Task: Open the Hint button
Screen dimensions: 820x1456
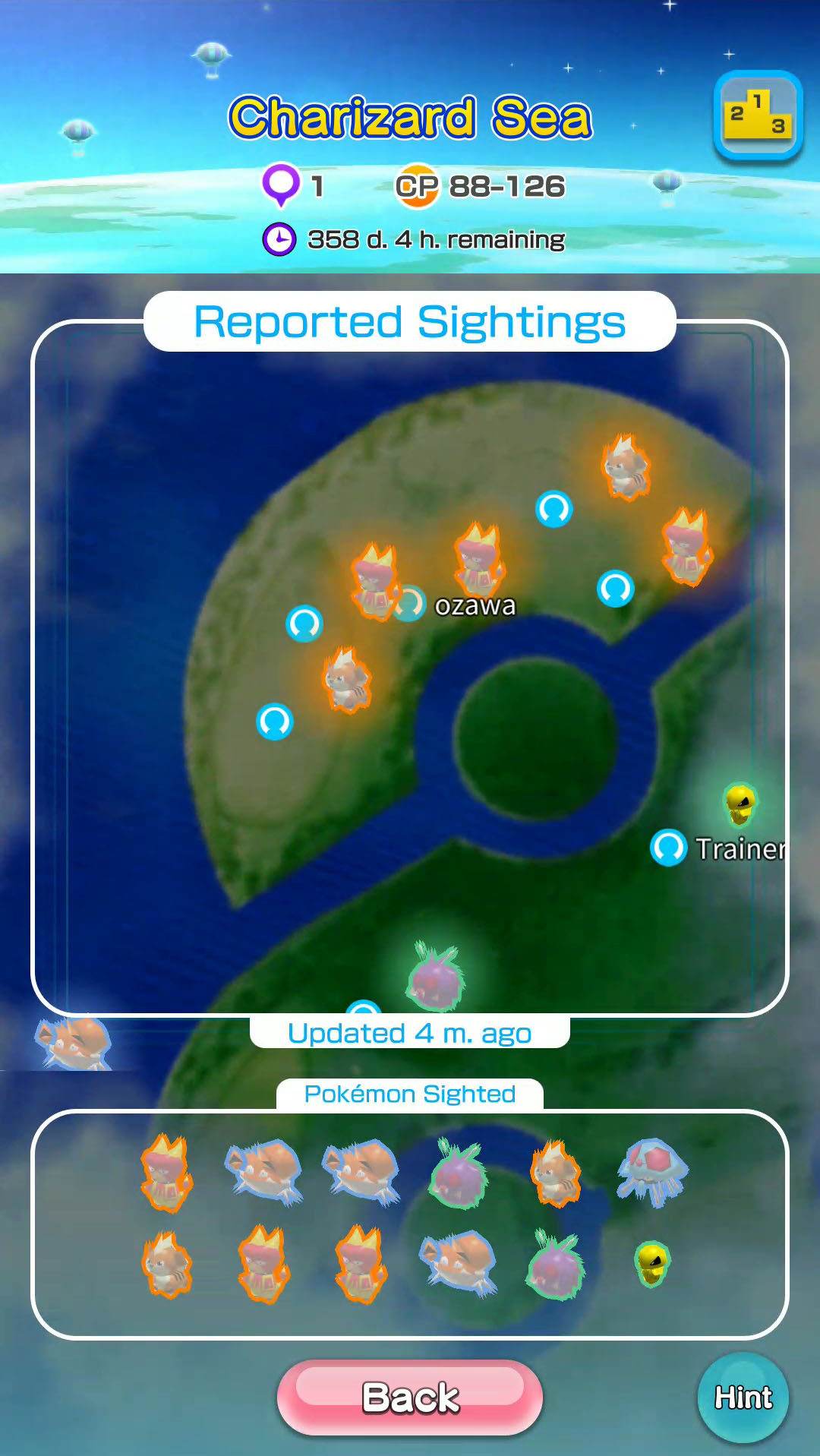Action: [743, 1397]
